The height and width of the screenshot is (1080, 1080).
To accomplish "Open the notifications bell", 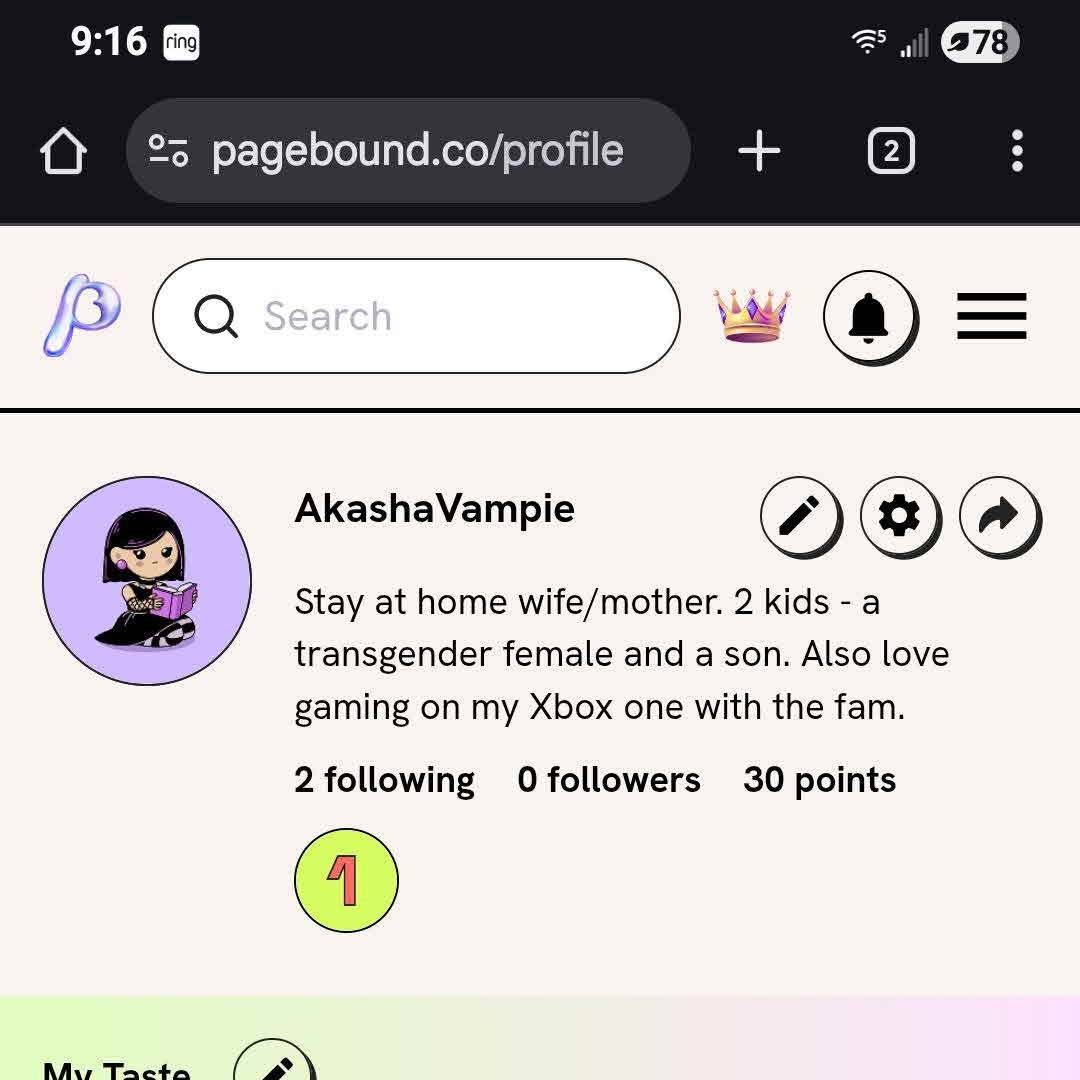I will click(x=869, y=316).
